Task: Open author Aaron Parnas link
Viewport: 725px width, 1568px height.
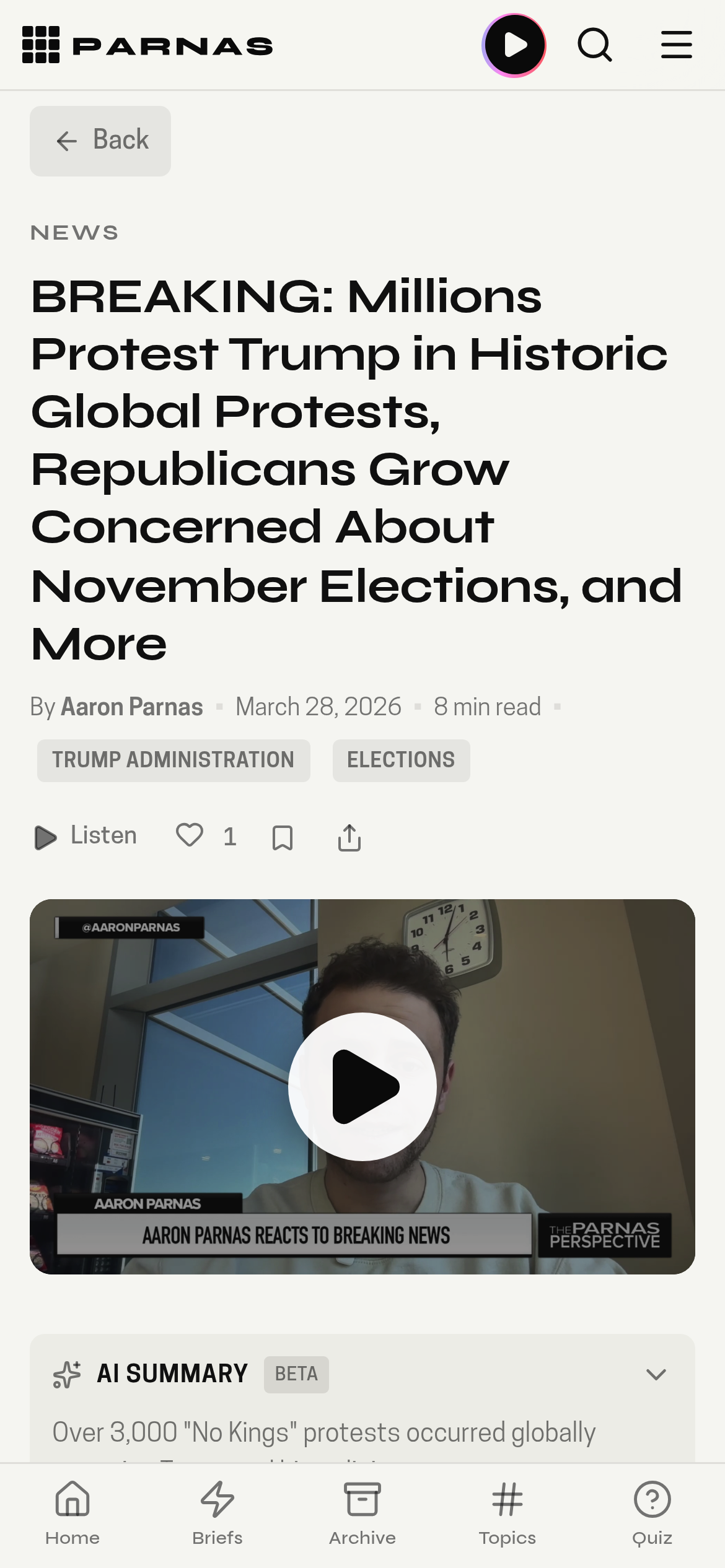Action: coord(132,707)
